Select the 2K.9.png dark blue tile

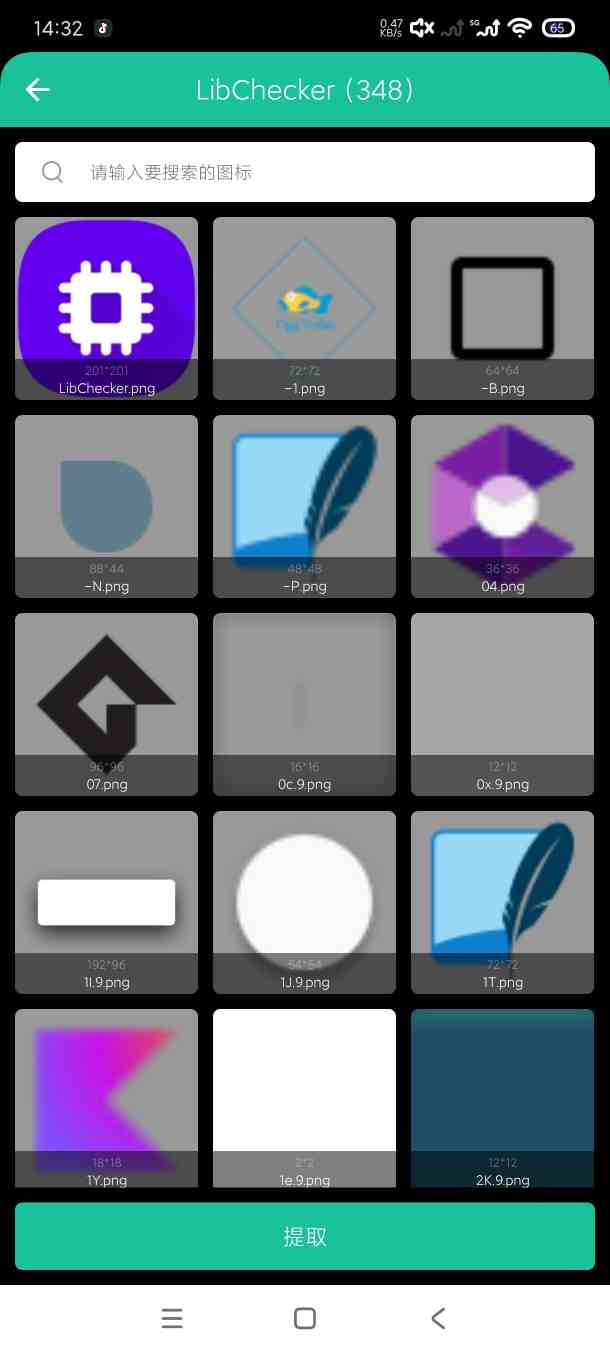tap(502, 1097)
